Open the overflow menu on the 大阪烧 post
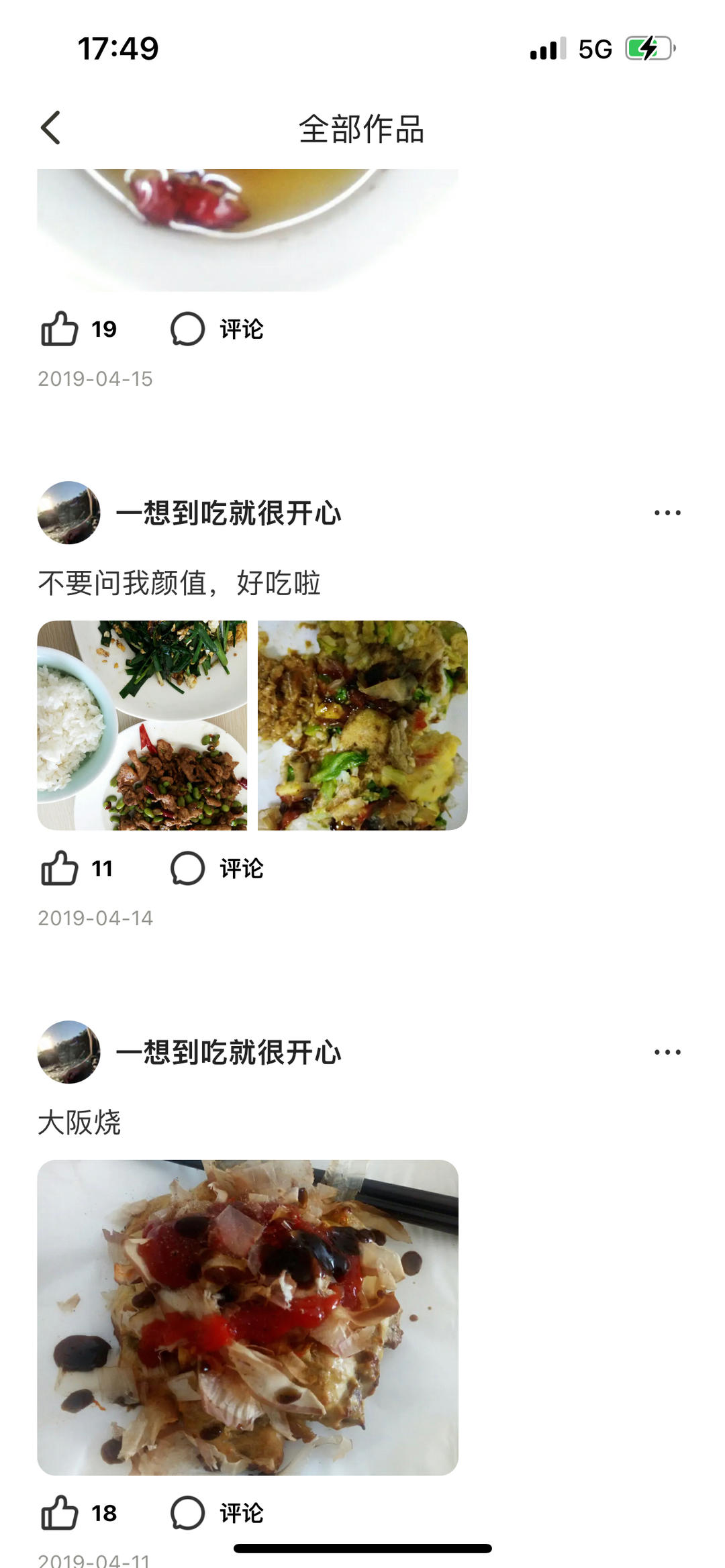 (x=667, y=1052)
